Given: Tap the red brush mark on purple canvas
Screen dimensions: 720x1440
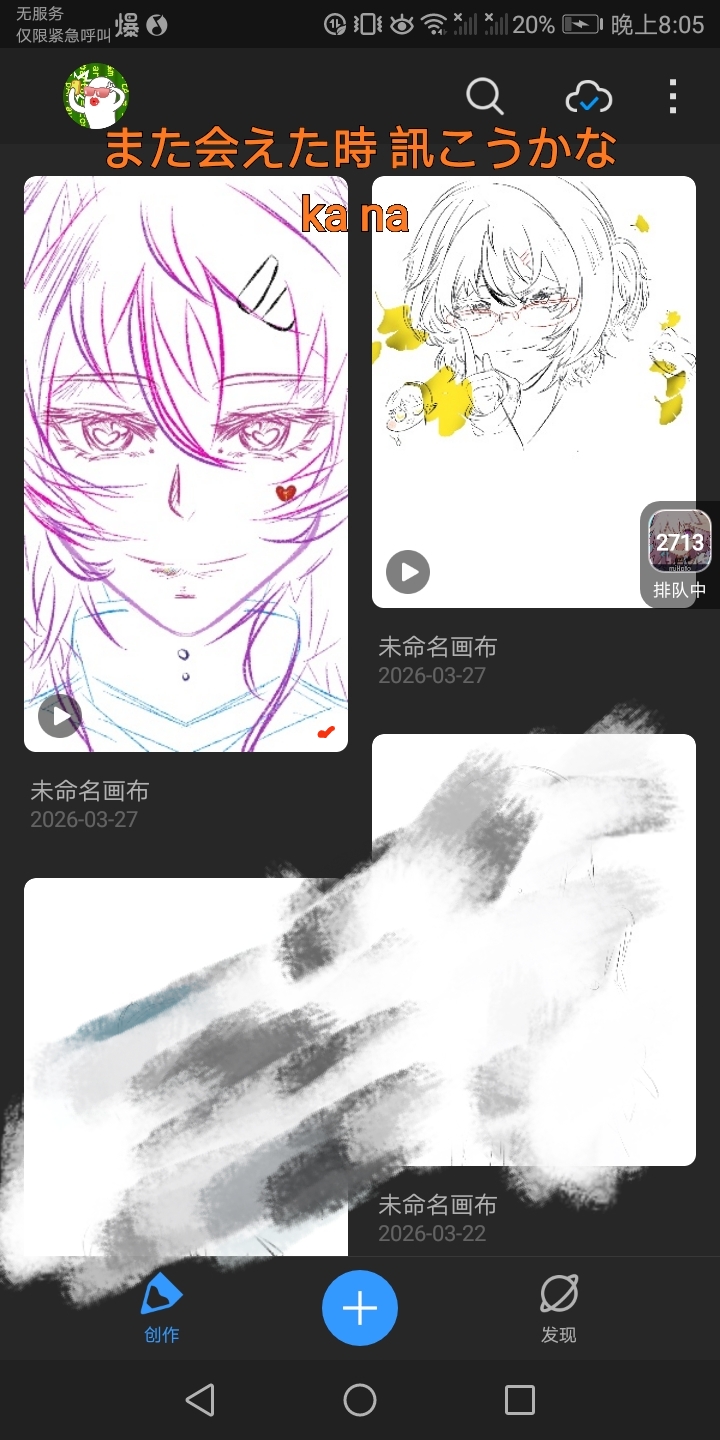Looking at the screenshot, I should point(325,733).
